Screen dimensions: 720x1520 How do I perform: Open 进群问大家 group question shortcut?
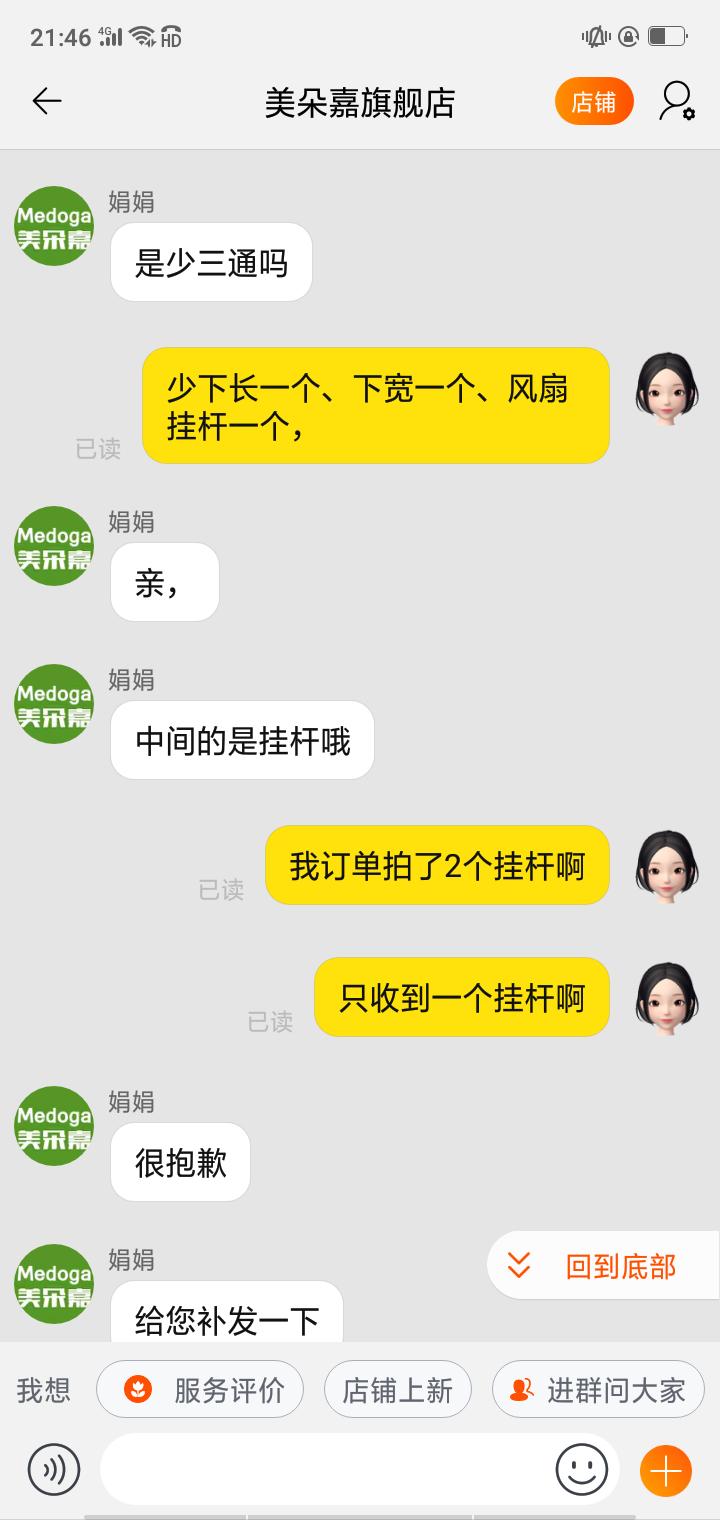pos(597,1390)
